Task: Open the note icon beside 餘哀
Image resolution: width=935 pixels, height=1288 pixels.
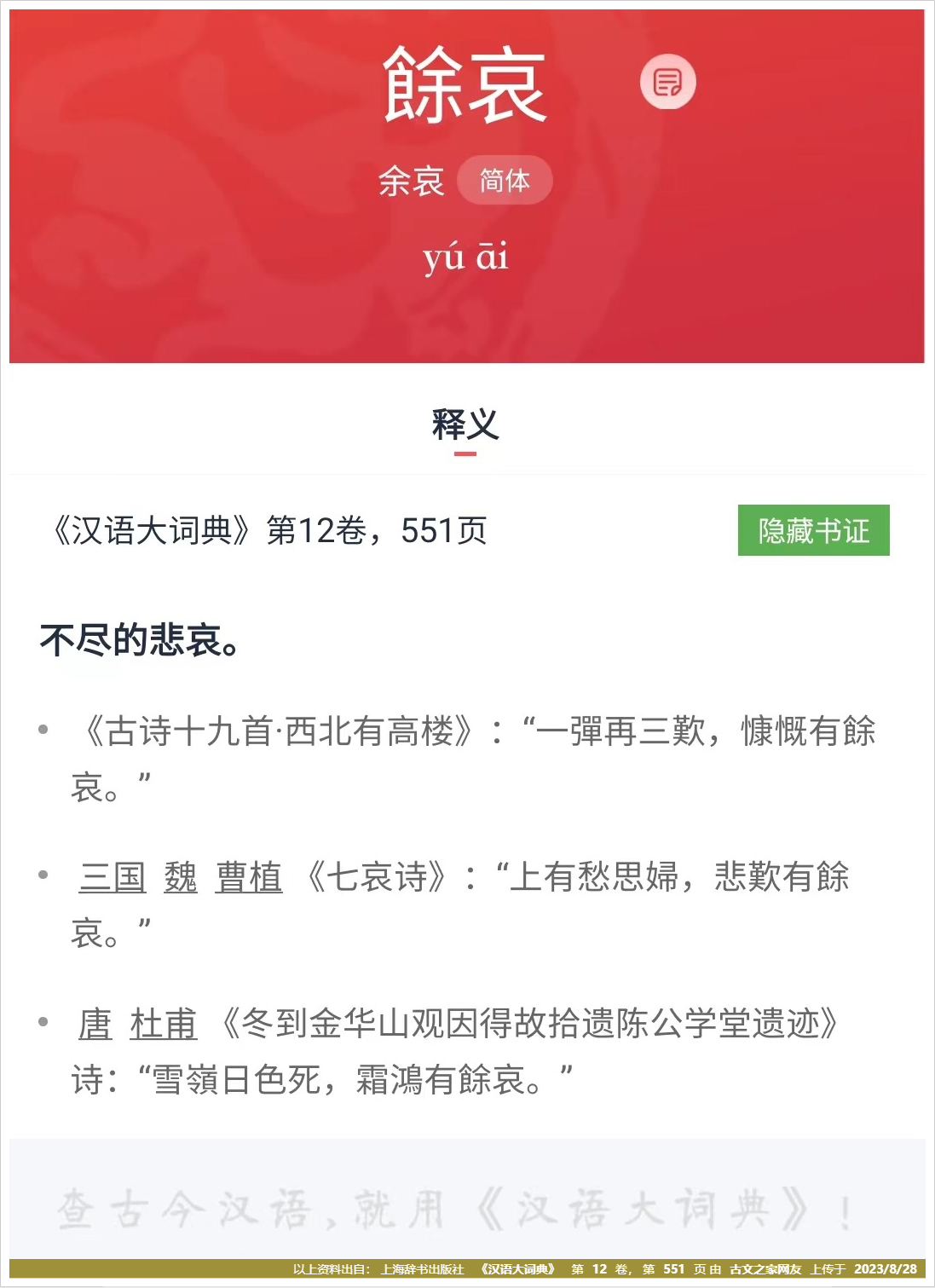Action: click(667, 82)
